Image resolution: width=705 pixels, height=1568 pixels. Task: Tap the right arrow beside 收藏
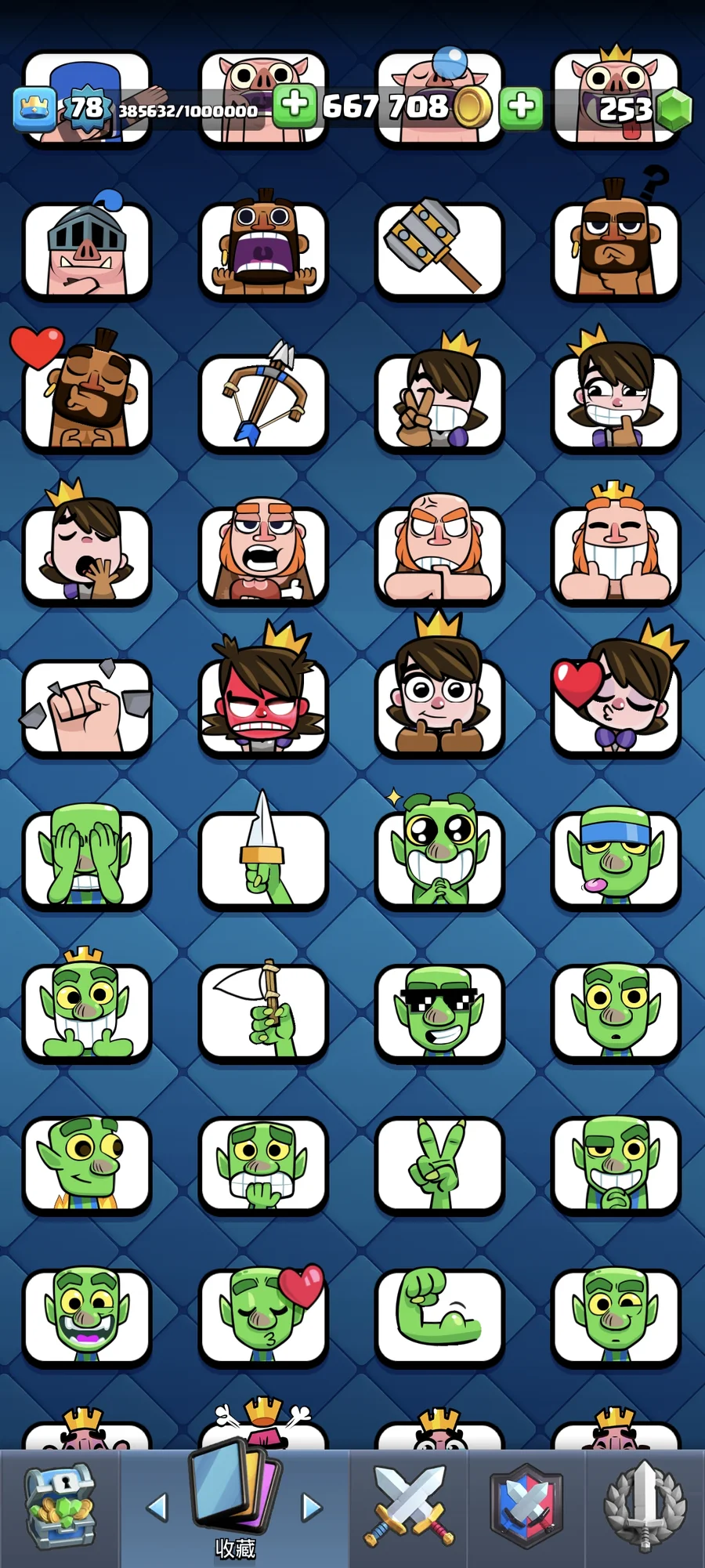click(312, 1506)
